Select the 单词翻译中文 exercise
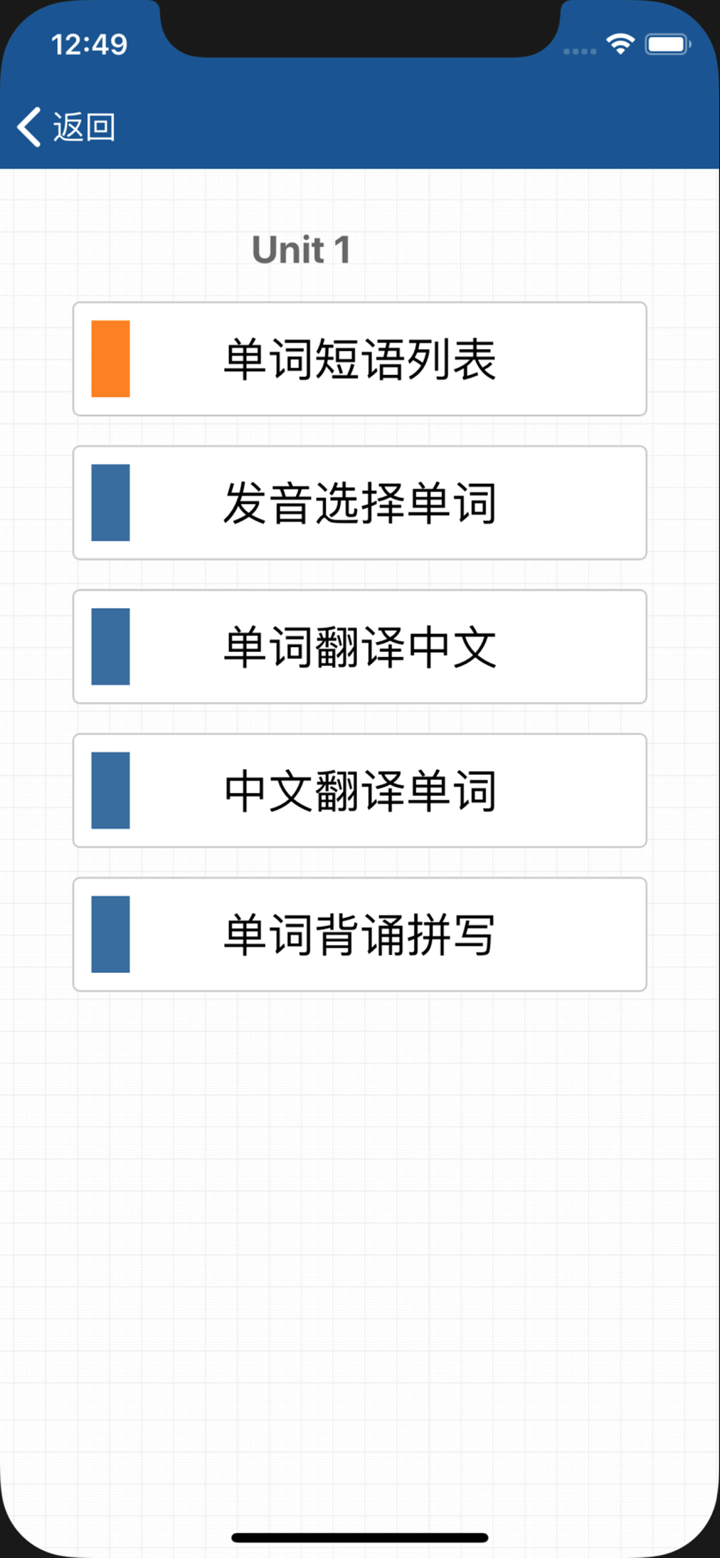 coord(360,646)
